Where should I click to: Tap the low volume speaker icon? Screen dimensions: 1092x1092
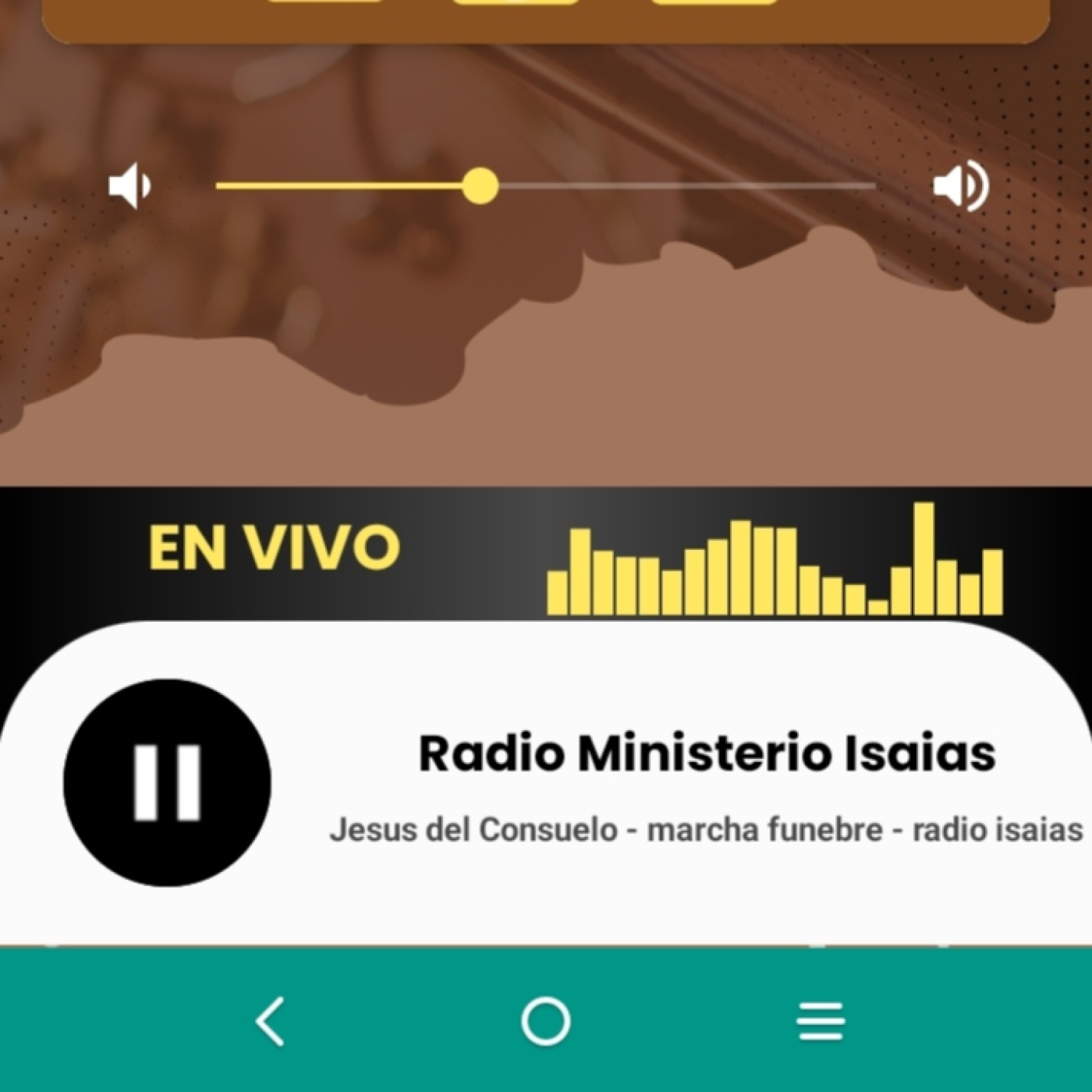129,186
